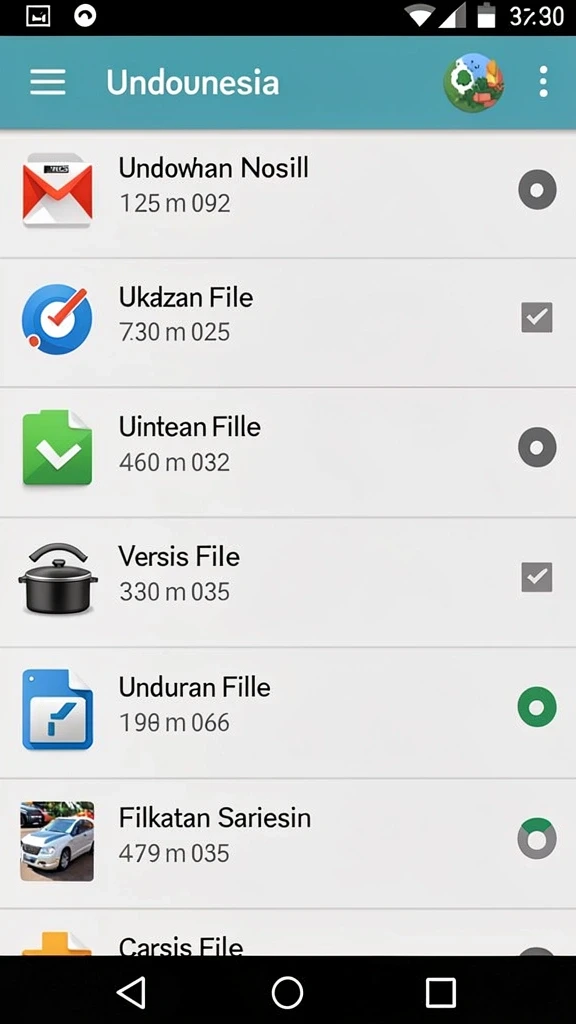576x1024 pixels.
Task: Go back with the system back button
Action: pos(131,993)
